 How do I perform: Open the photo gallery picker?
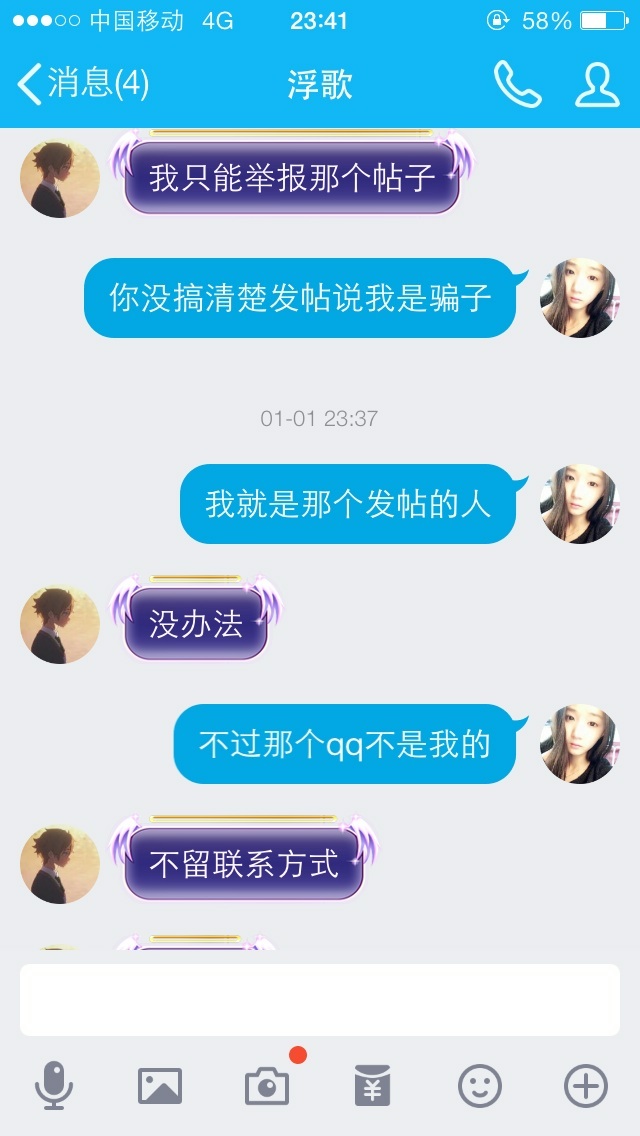[x=160, y=1086]
